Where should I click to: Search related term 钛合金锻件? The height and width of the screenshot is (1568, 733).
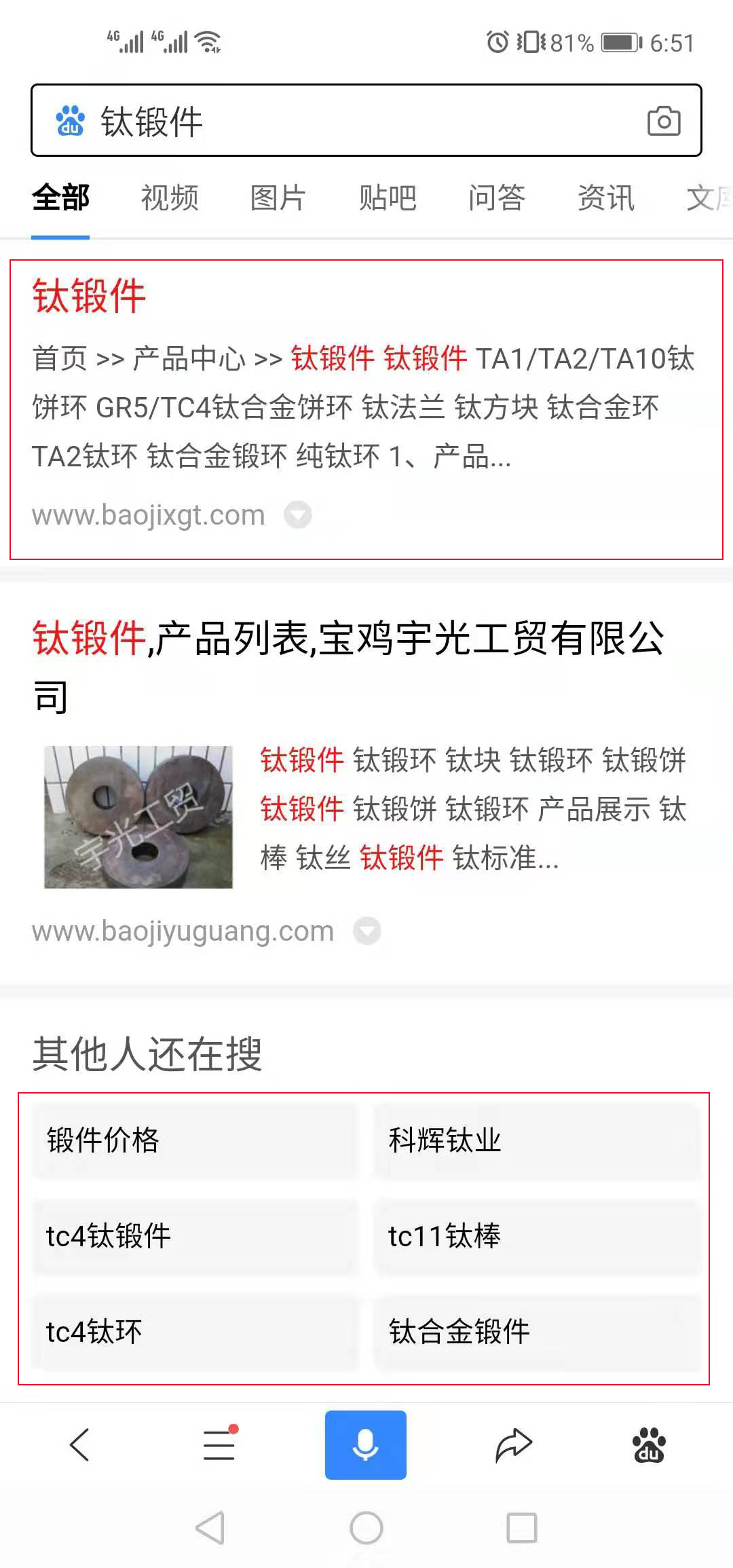pyautogui.click(x=536, y=1332)
